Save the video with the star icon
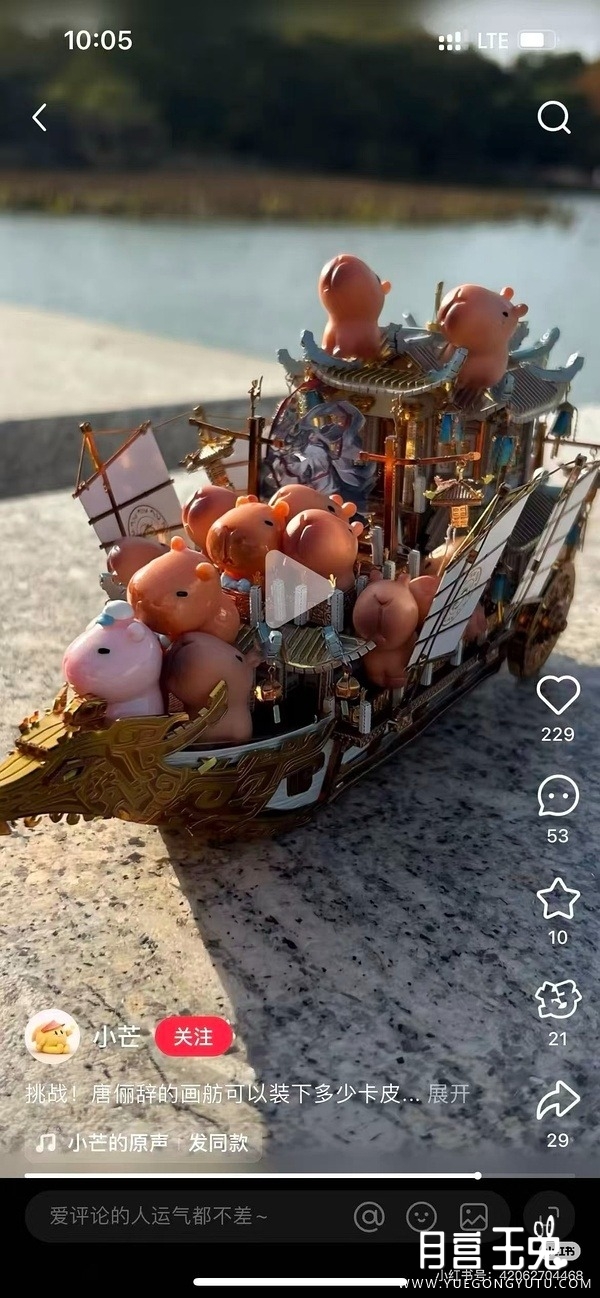Screen dimensions: 600x1298 [558, 899]
